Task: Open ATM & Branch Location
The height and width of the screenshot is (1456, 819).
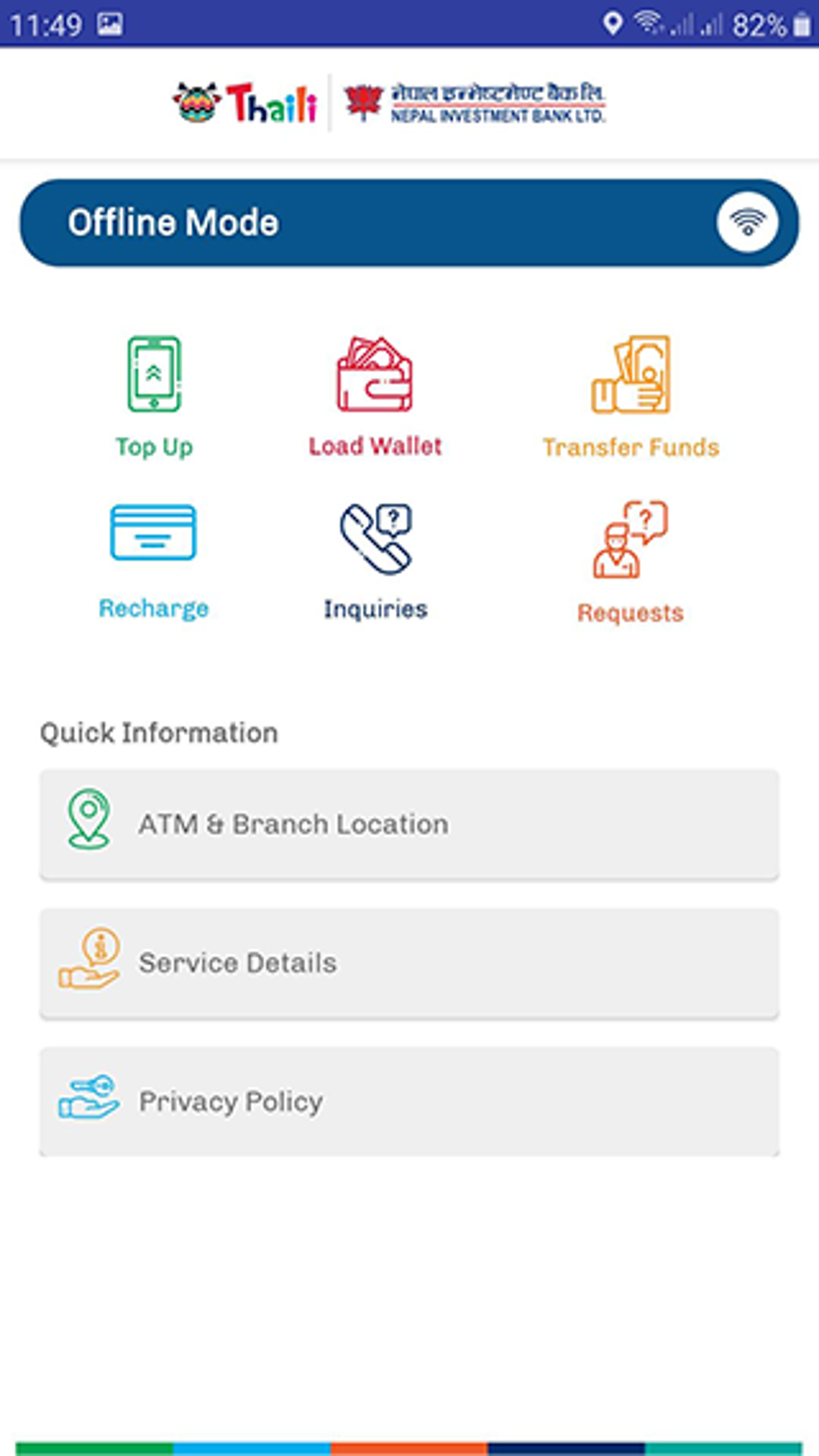Action: click(408, 824)
